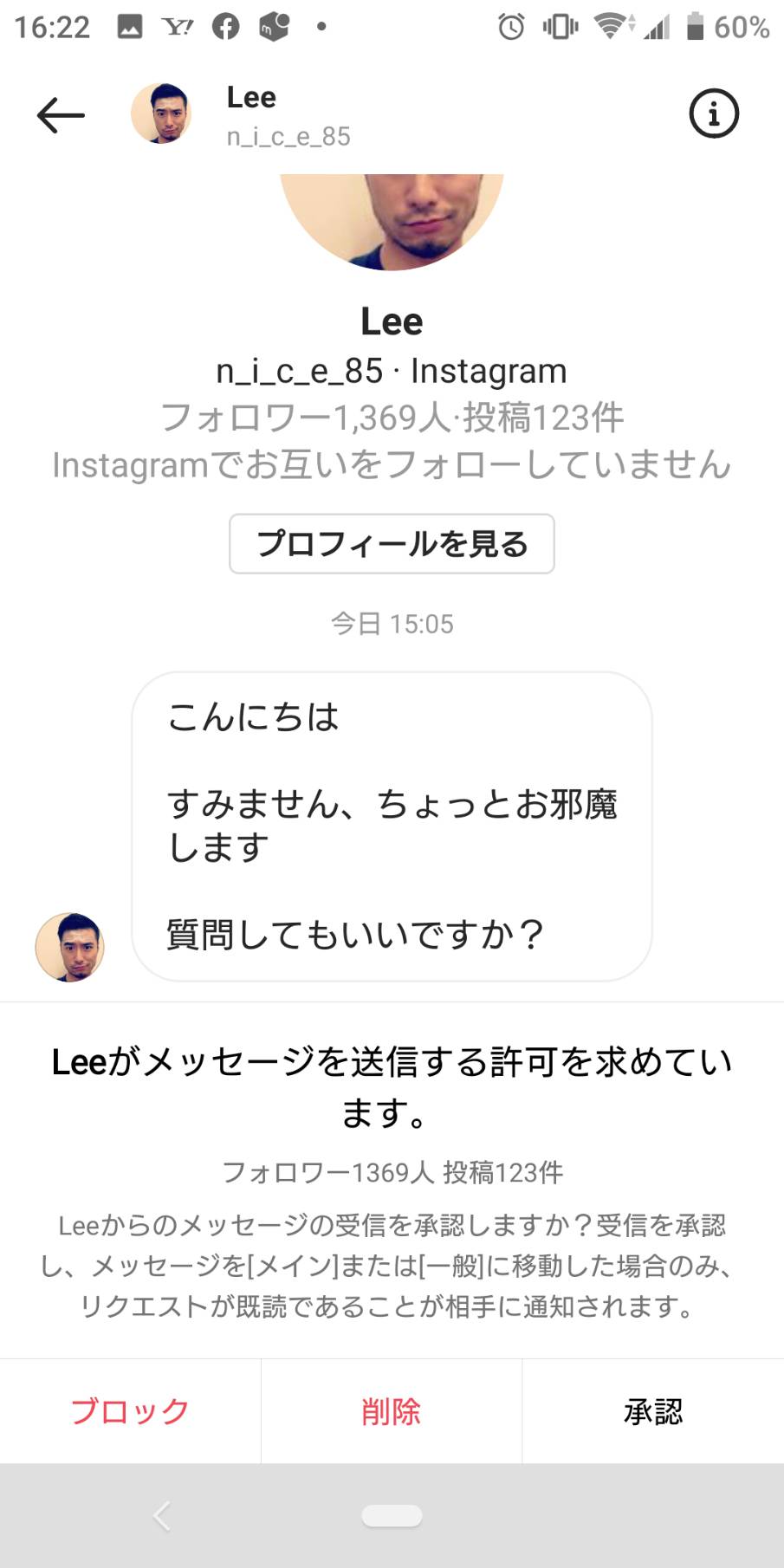This screenshot has height=1568, width=784.
Task: Tap the system back chevron
Action: [x=161, y=1516]
